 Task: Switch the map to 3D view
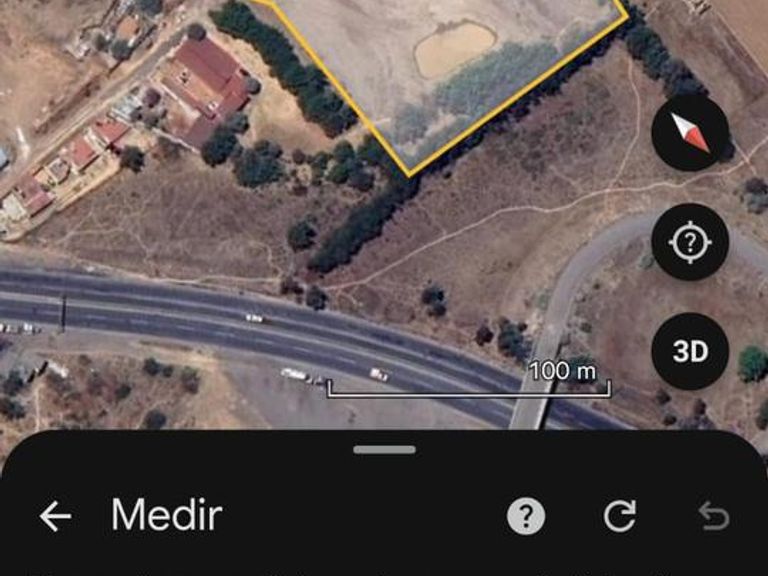690,352
